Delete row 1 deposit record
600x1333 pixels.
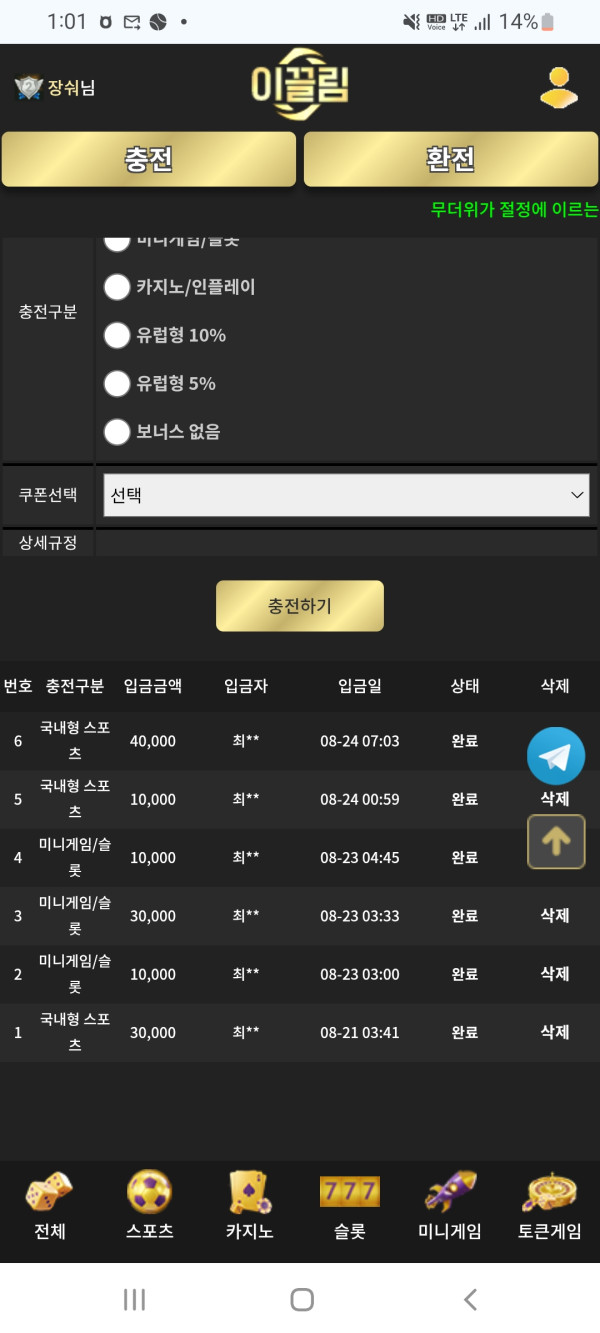[555, 1032]
